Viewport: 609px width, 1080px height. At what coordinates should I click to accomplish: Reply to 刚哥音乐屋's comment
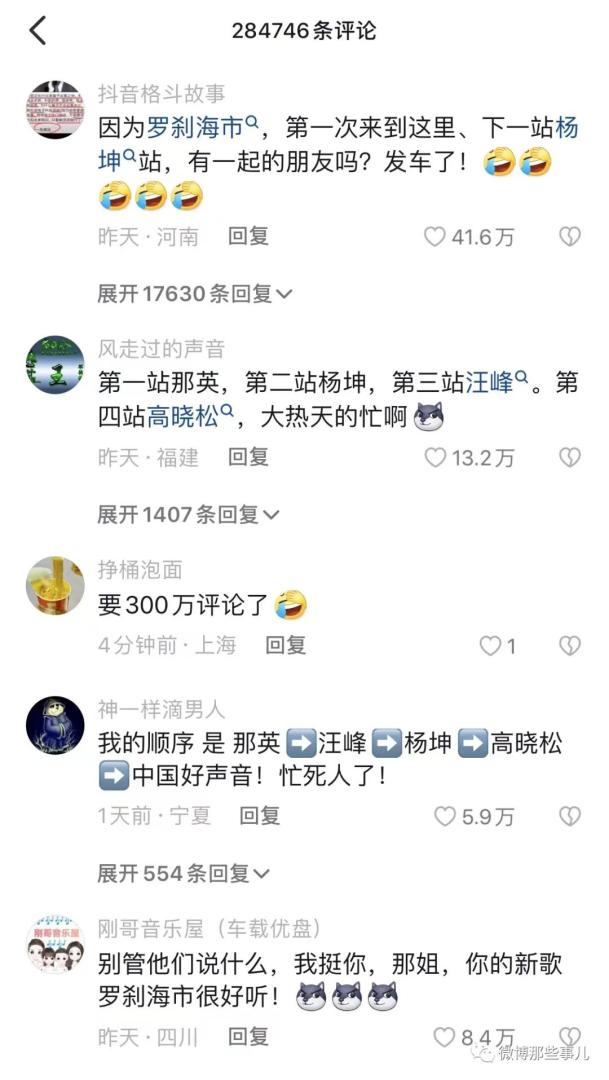248,1037
